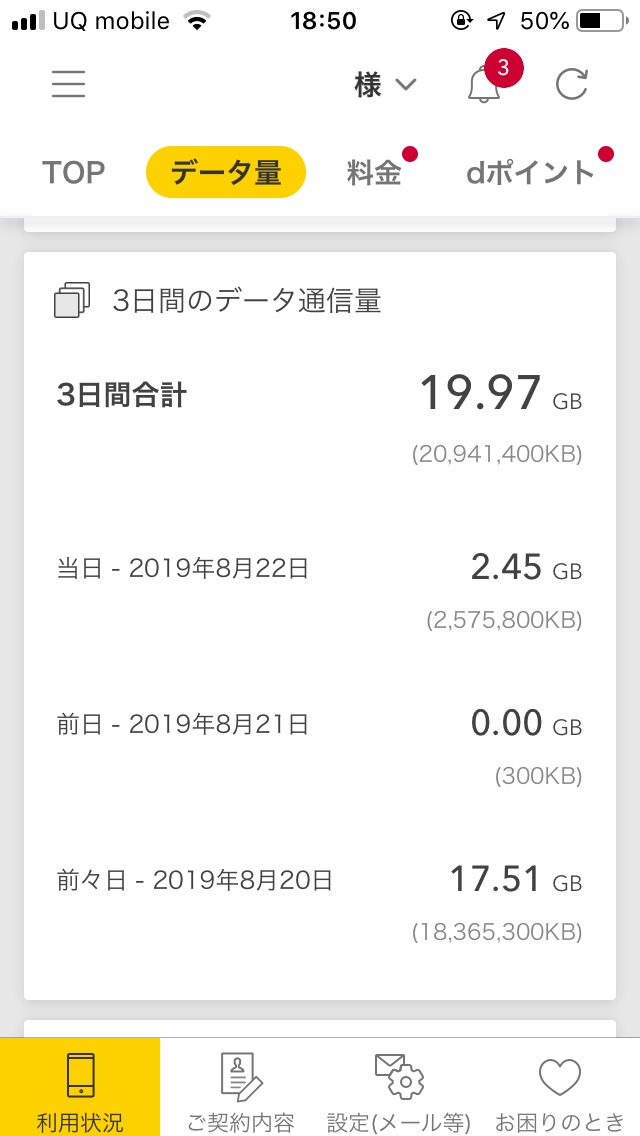Open the ご契約内容 section
This screenshot has width=640, height=1136.
click(240, 1088)
